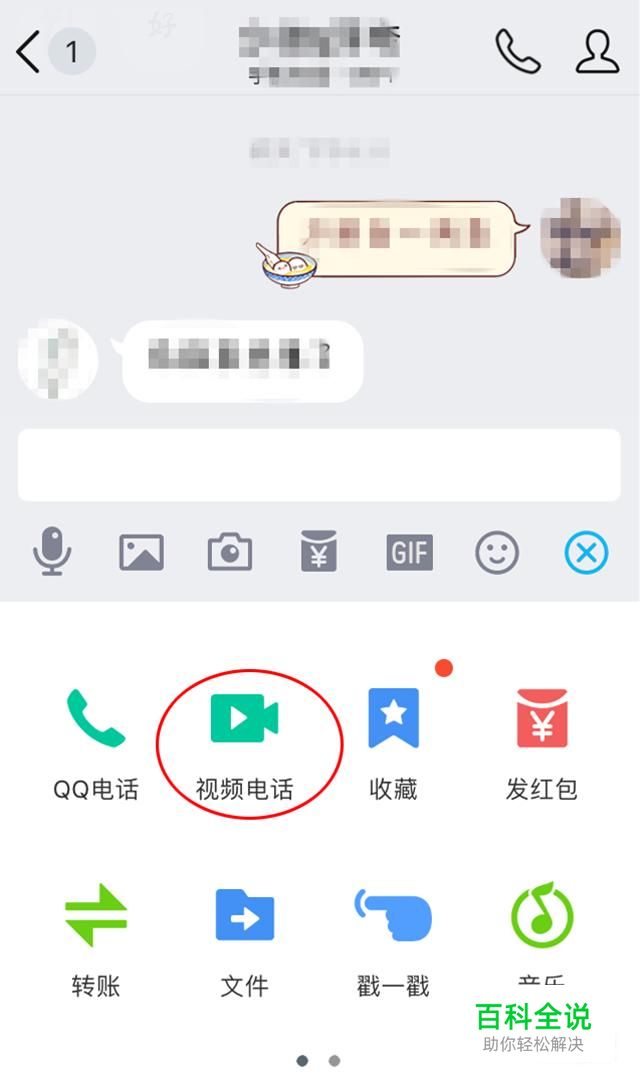
Task: Tap the message input field
Action: point(319,465)
